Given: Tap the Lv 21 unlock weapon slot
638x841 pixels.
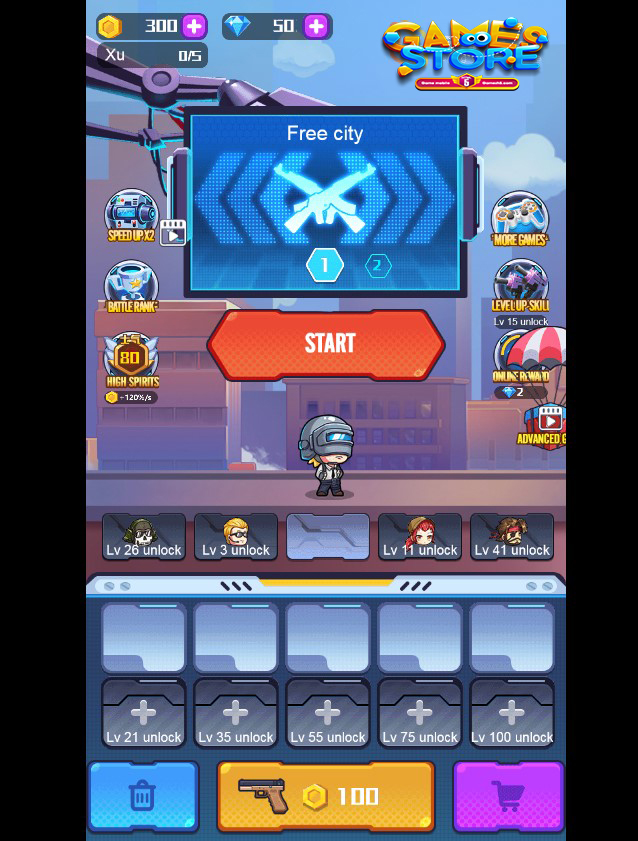Looking at the screenshot, I should (x=144, y=715).
